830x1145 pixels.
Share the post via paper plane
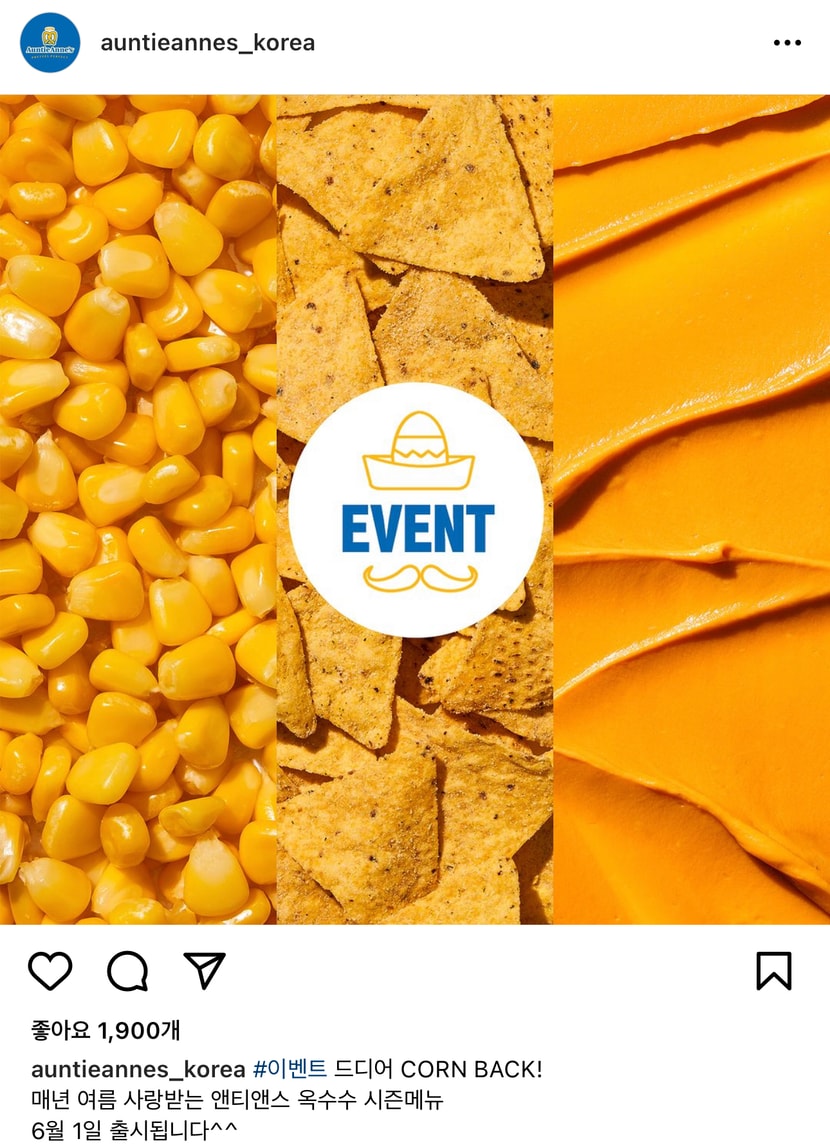coord(204,970)
